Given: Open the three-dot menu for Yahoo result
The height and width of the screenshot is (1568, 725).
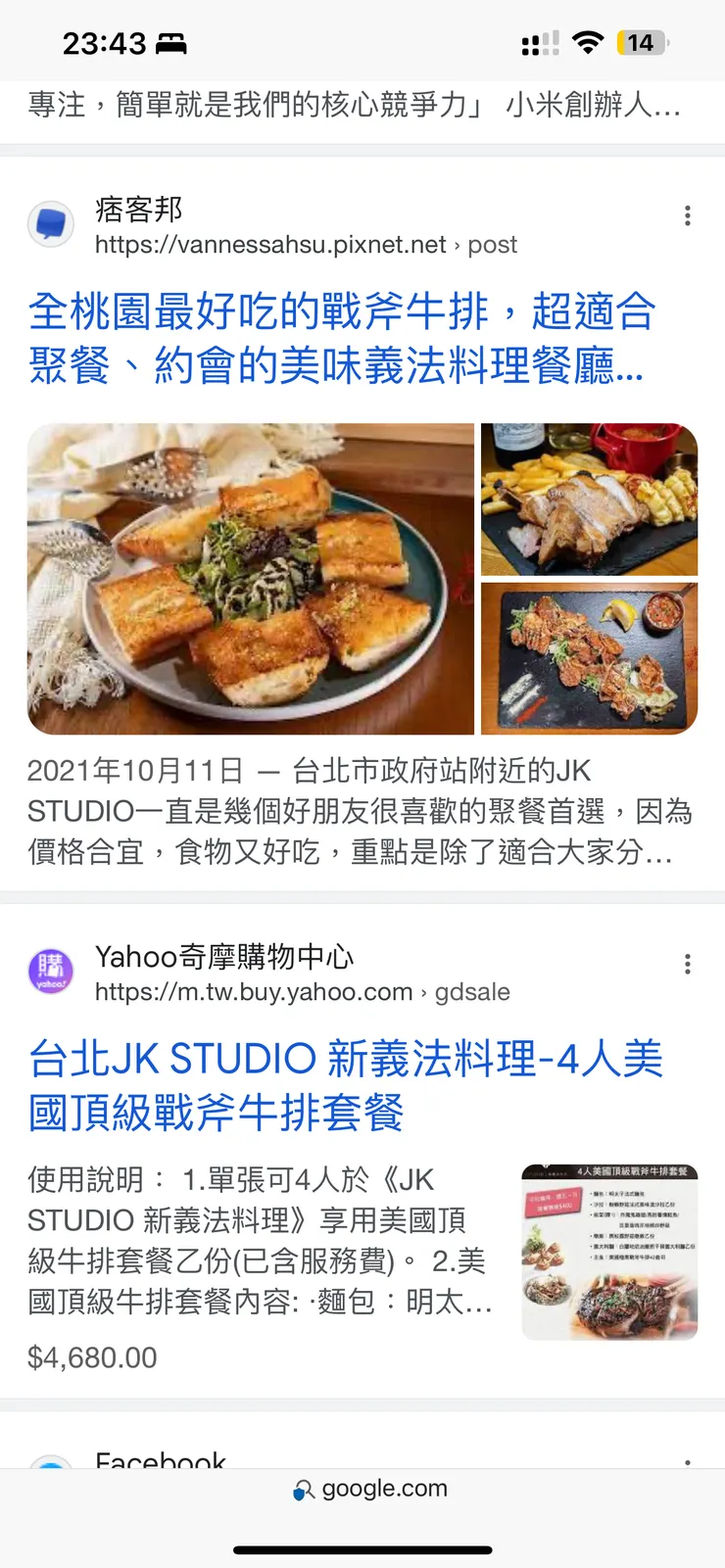Looking at the screenshot, I should click(688, 964).
